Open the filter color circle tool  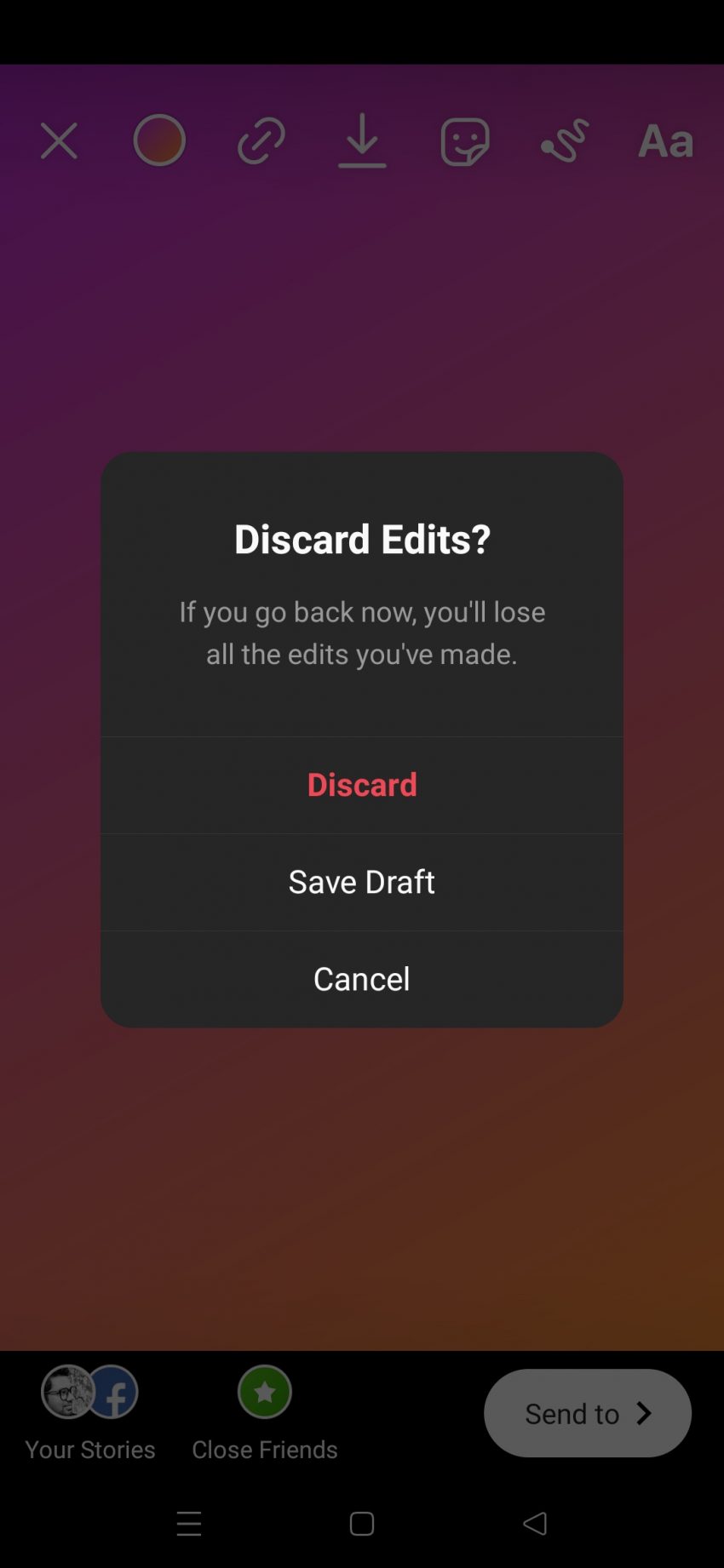point(159,140)
